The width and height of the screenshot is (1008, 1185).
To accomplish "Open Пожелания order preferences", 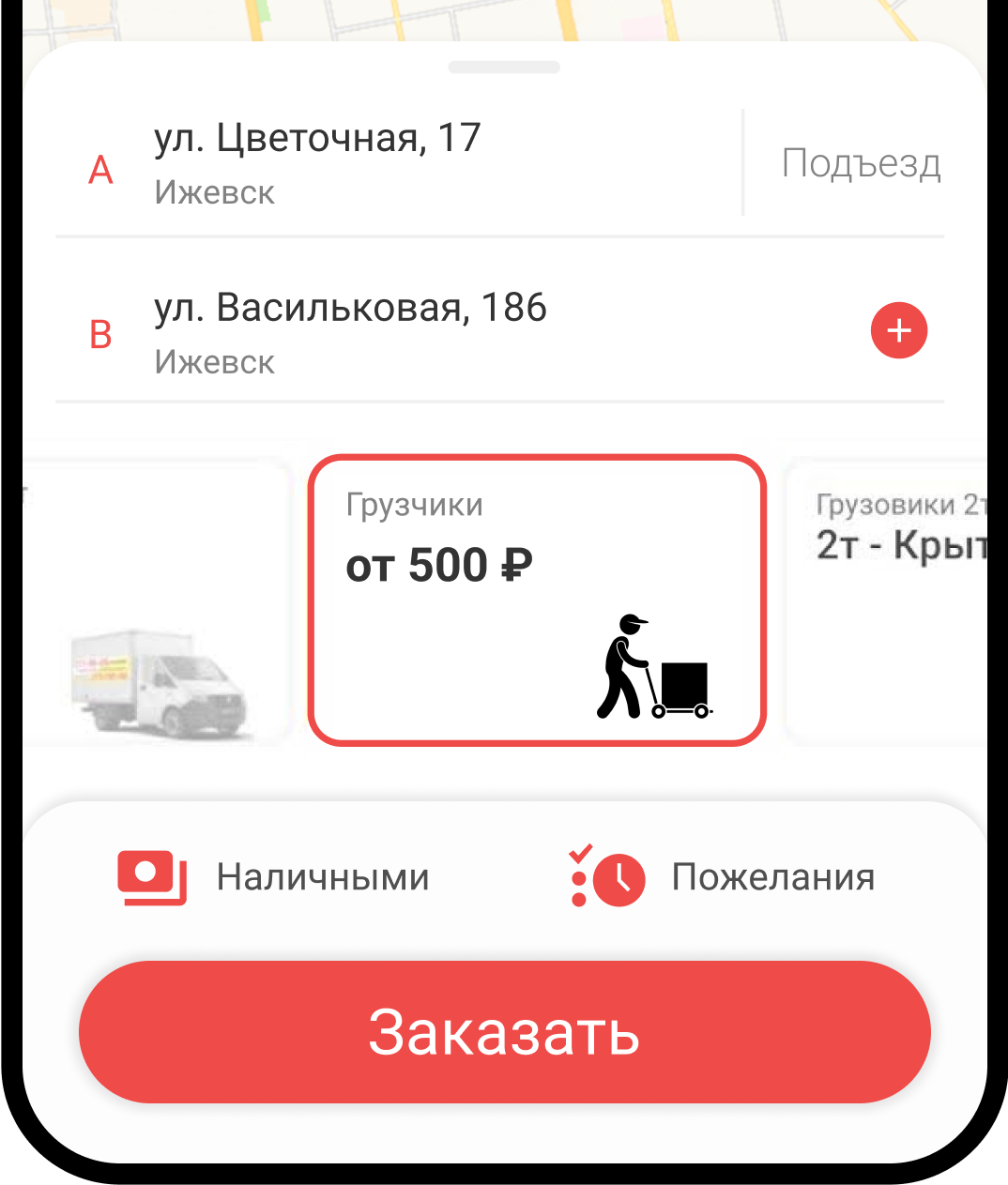I will (723, 877).
